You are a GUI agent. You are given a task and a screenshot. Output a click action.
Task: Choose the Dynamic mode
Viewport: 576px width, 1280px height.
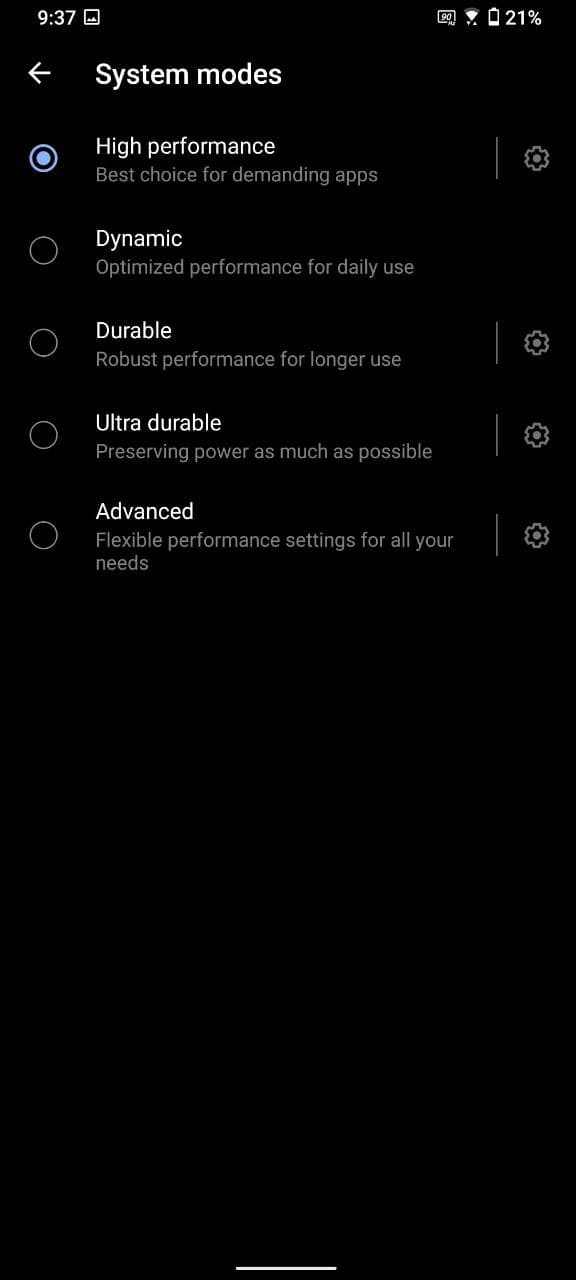44,250
